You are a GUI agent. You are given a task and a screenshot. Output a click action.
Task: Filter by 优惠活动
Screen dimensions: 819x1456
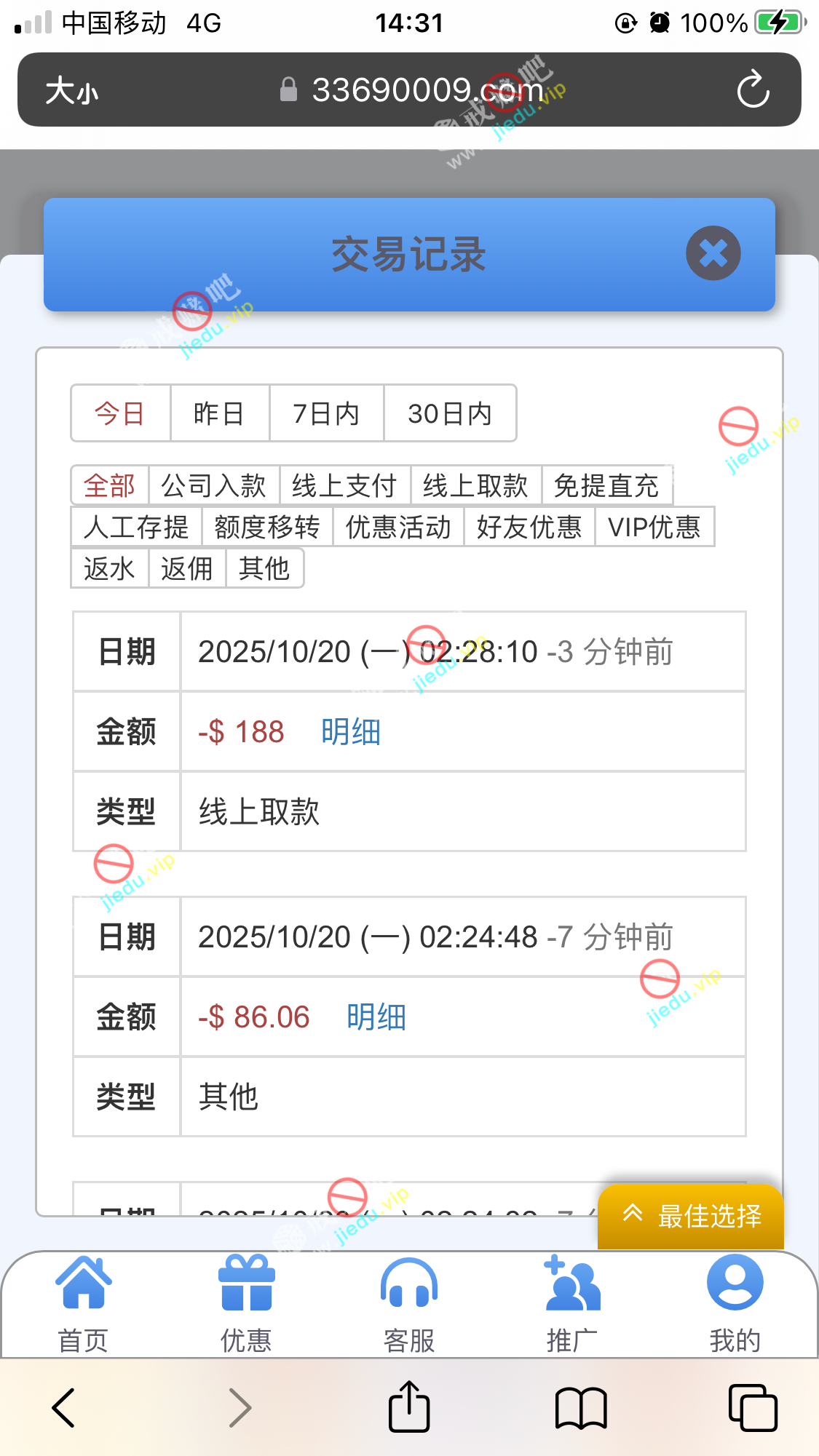[398, 527]
